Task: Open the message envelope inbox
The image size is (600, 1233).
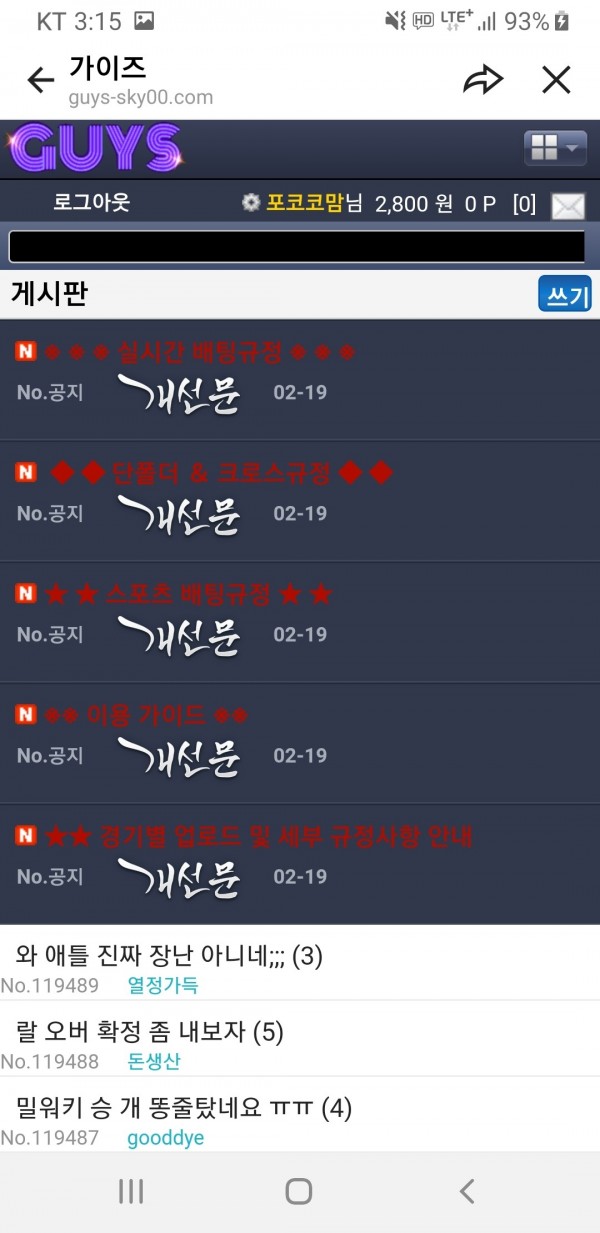Action: coord(568,205)
